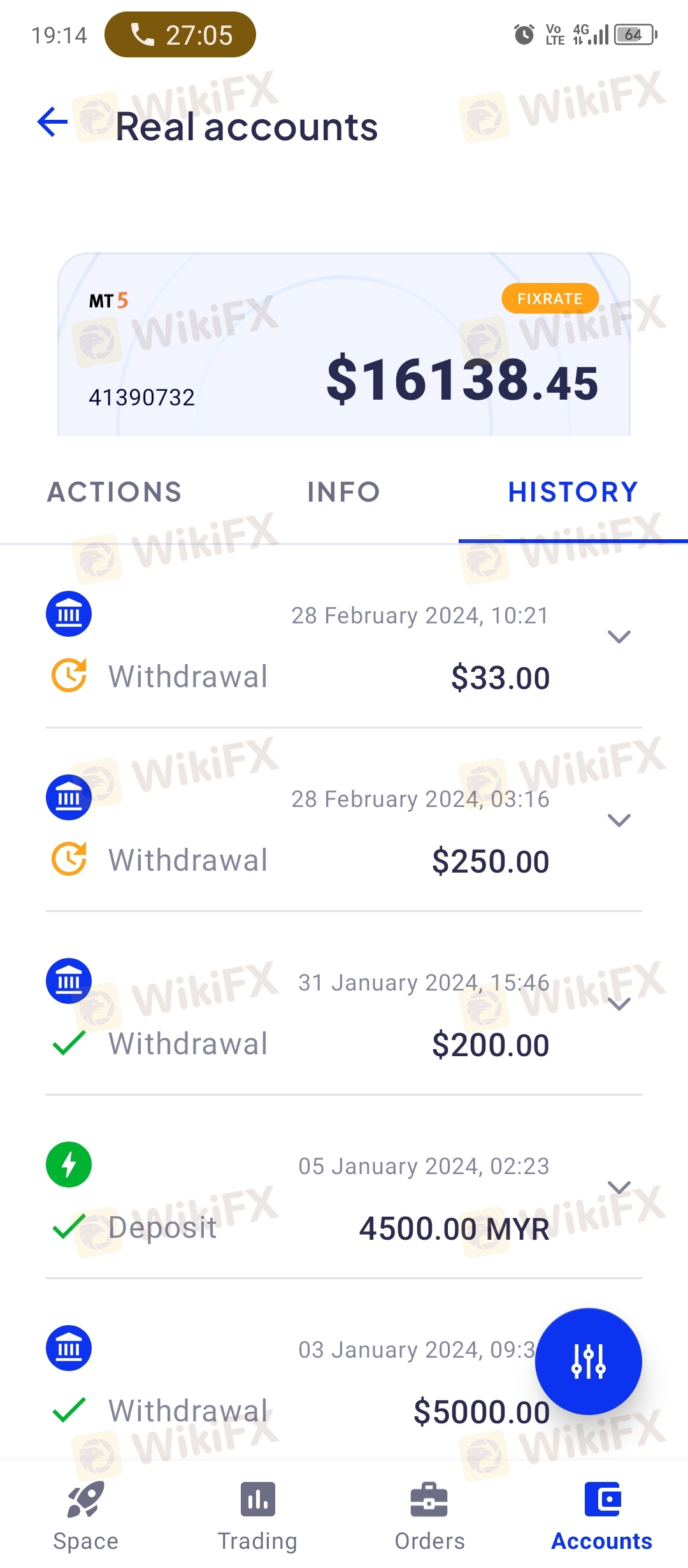This screenshot has height=1568, width=688.
Task: Go back using the arrow icon
Action: (x=53, y=122)
